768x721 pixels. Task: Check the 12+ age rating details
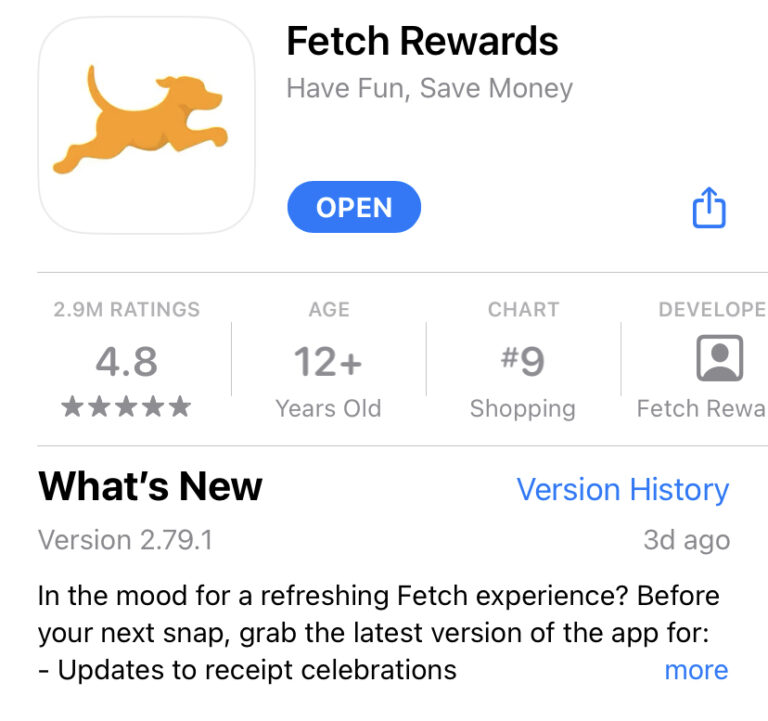(328, 362)
